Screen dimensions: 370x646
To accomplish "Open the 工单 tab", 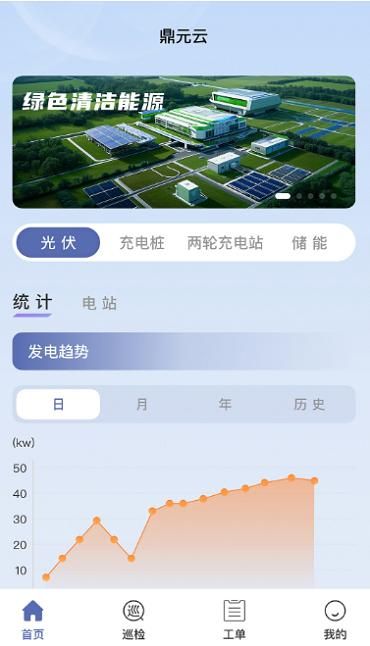I will click(234, 619).
